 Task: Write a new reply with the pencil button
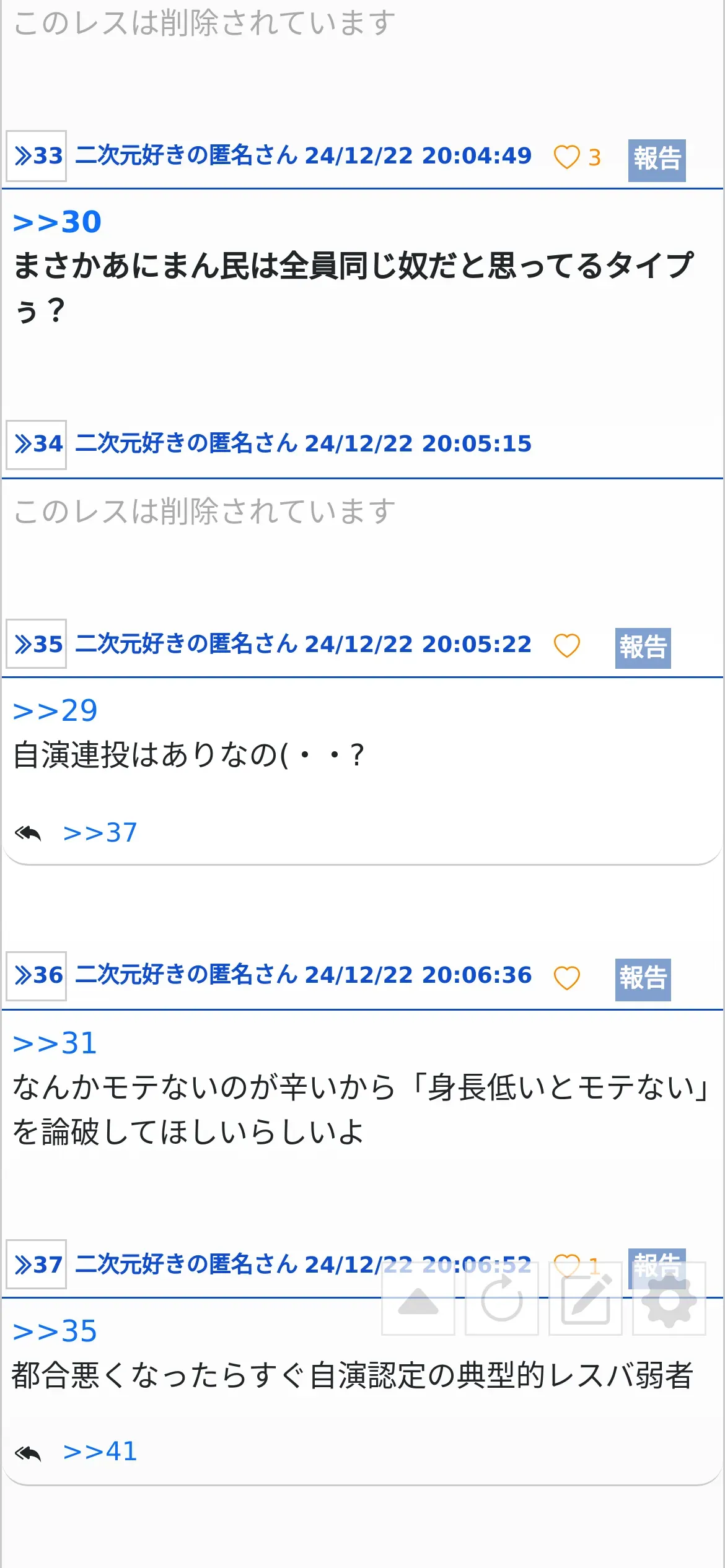pyautogui.click(x=586, y=1299)
